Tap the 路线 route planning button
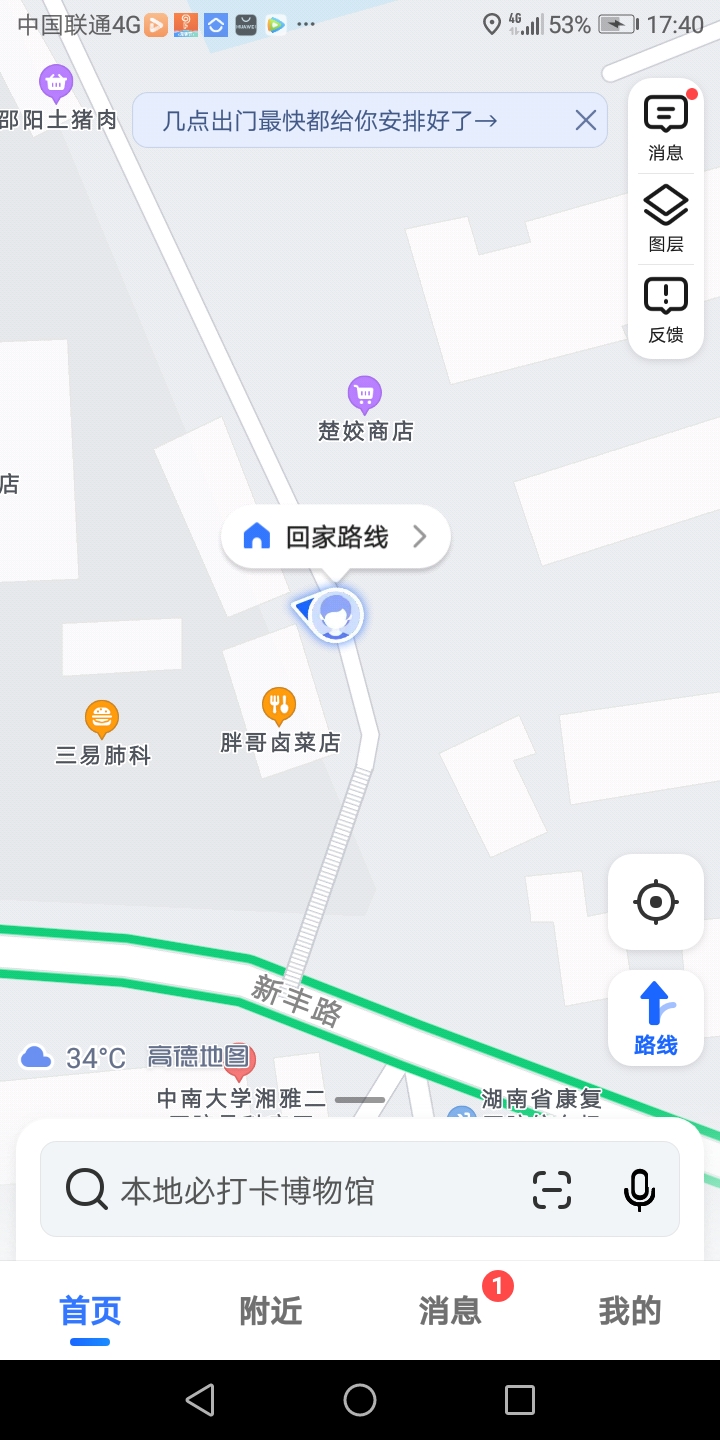Screen dimensions: 720x1440 point(656,1017)
